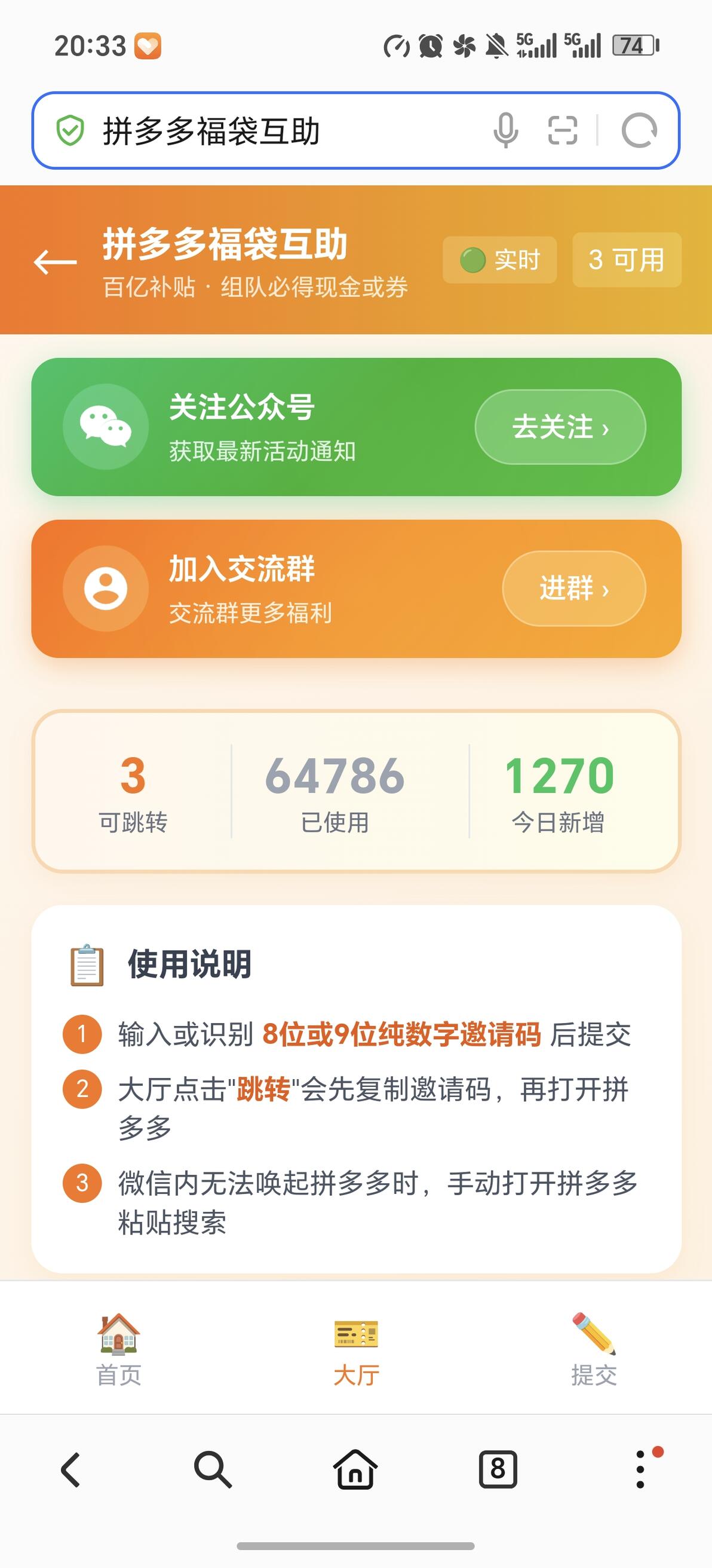Tap the 3 可用 badge

click(x=627, y=260)
